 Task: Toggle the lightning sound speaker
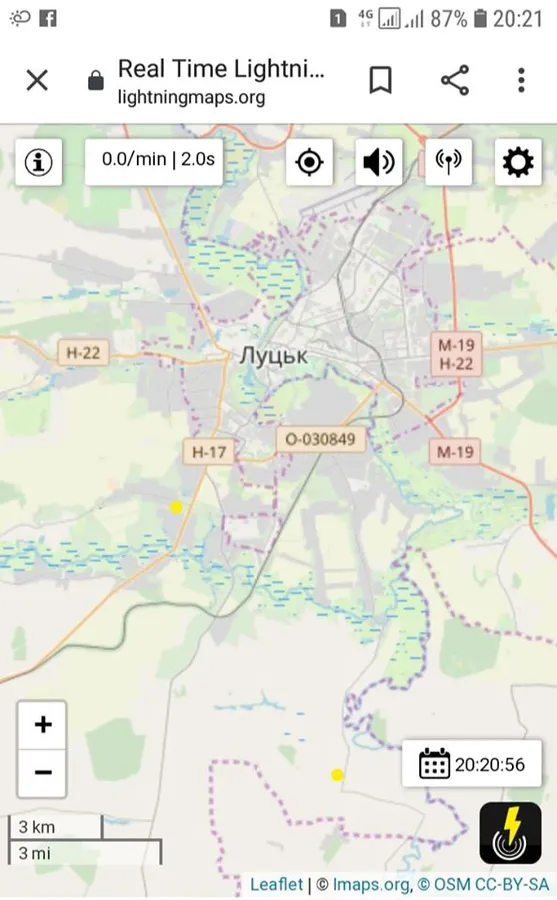[379, 162]
